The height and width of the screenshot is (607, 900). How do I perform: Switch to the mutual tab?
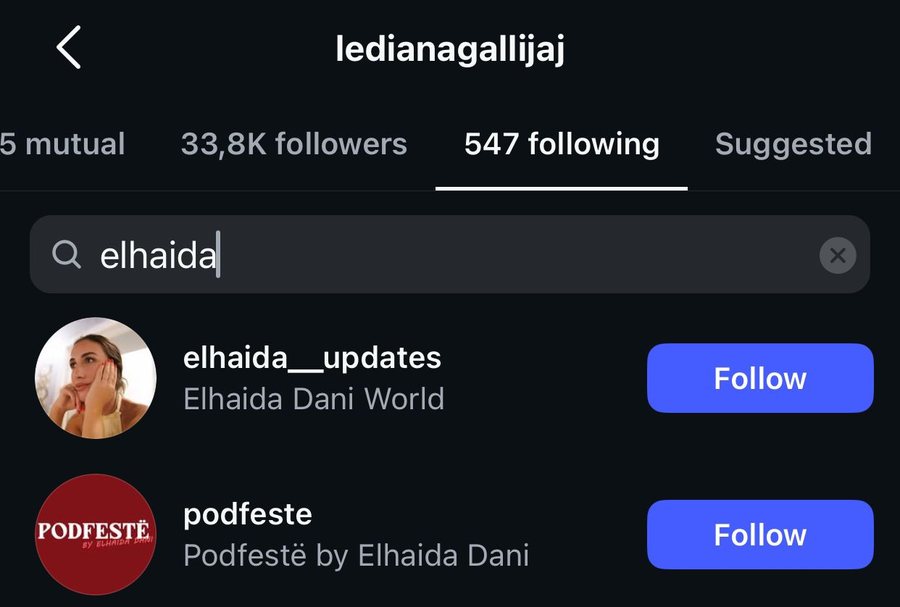[x=62, y=144]
